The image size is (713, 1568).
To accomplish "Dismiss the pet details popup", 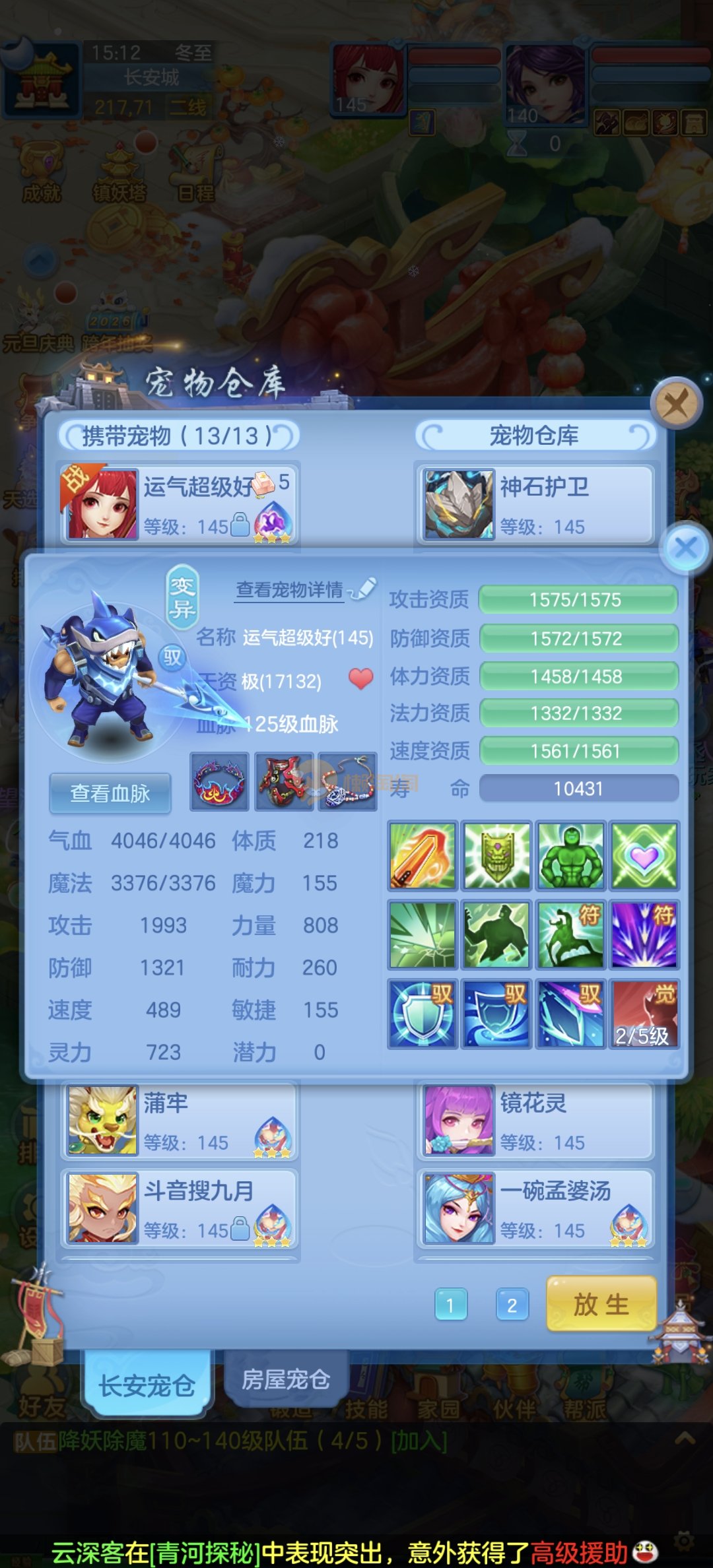I will tap(686, 547).
